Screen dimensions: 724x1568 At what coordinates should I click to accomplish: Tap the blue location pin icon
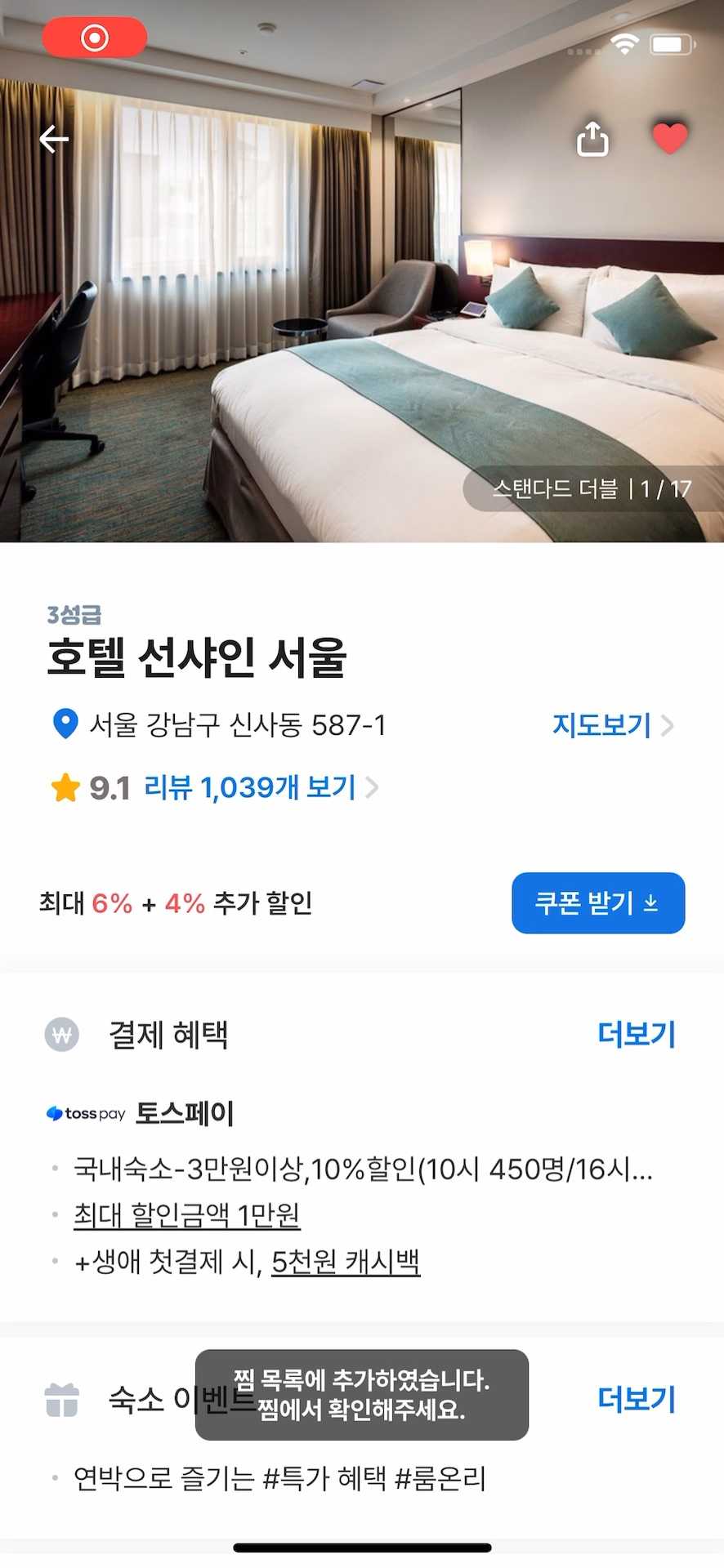pos(65,724)
